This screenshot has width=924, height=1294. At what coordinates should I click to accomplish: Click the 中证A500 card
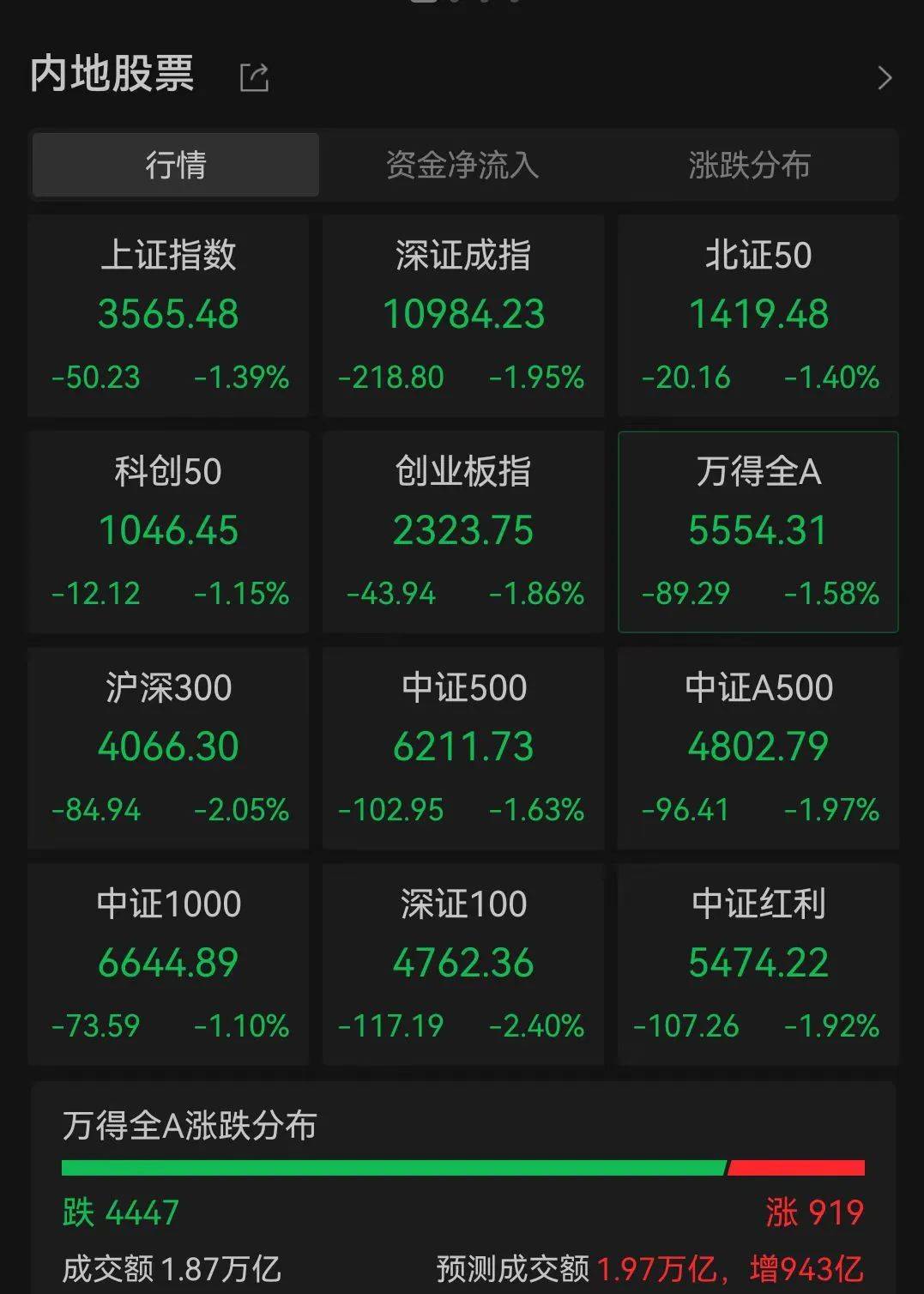pyautogui.click(x=758, y=747)
